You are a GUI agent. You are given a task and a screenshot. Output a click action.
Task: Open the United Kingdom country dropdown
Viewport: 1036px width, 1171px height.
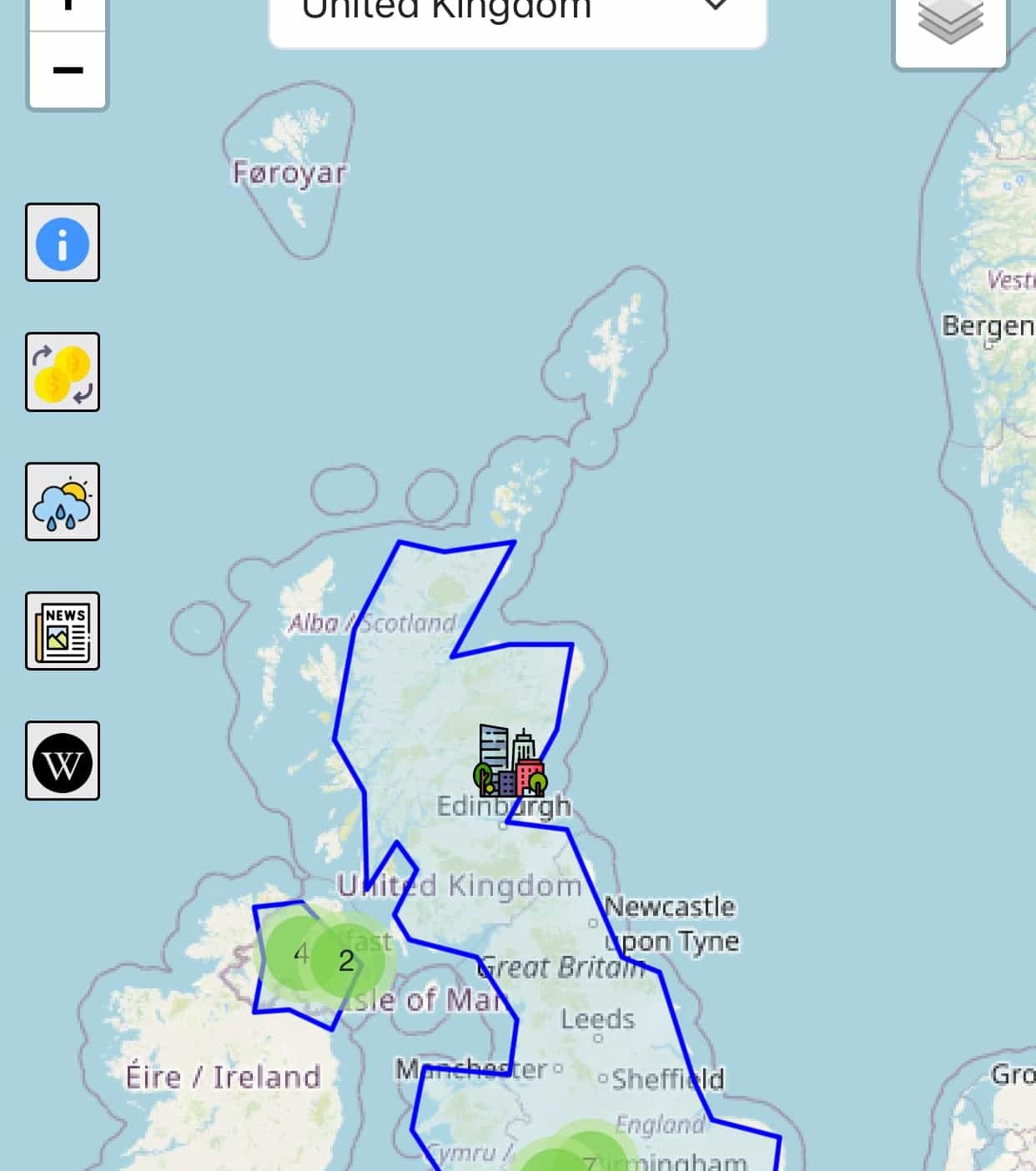click(x=517, y=15)
